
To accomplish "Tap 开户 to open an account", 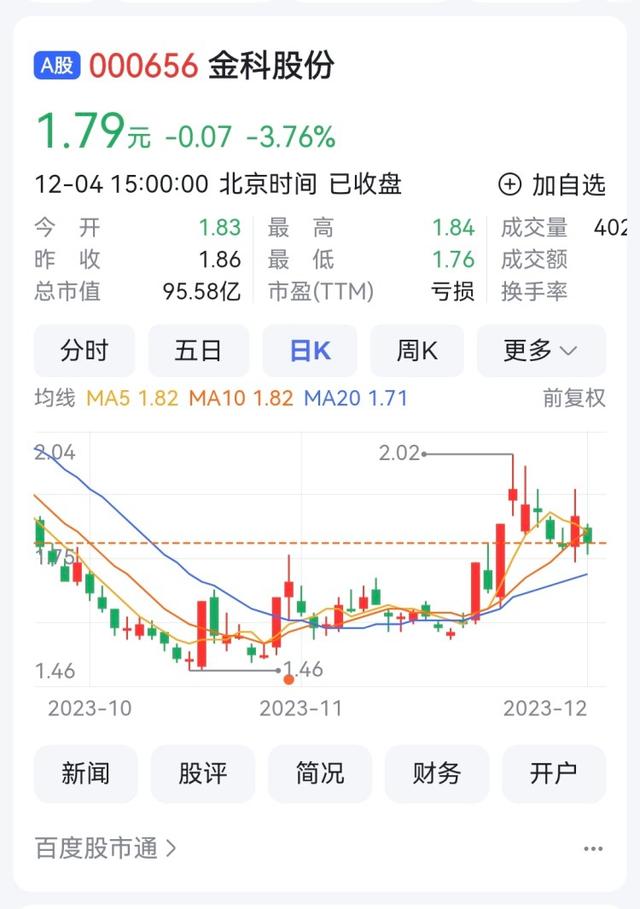I will click(x=554, y=773).
